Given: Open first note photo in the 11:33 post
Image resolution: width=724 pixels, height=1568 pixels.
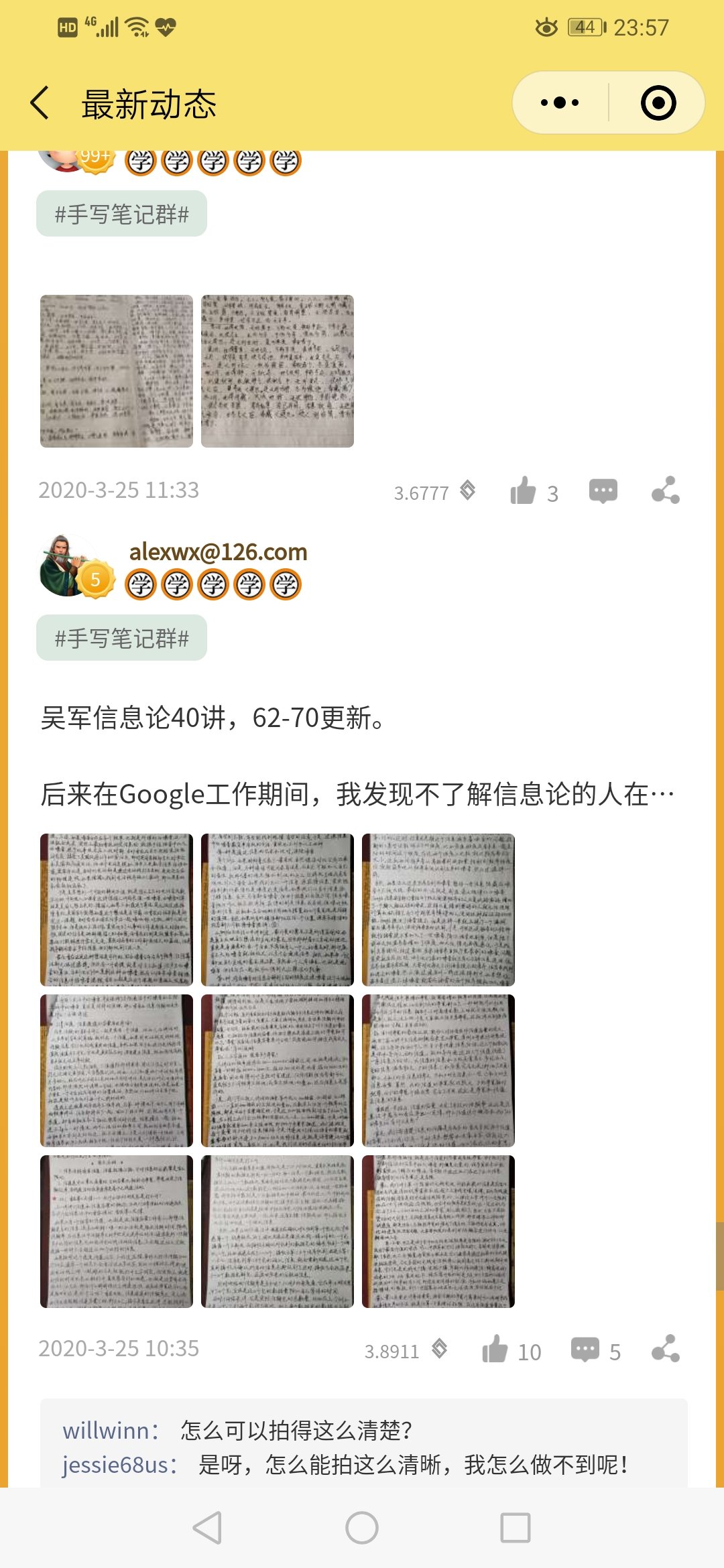Looking at the screenshot, I should point(117,371).
